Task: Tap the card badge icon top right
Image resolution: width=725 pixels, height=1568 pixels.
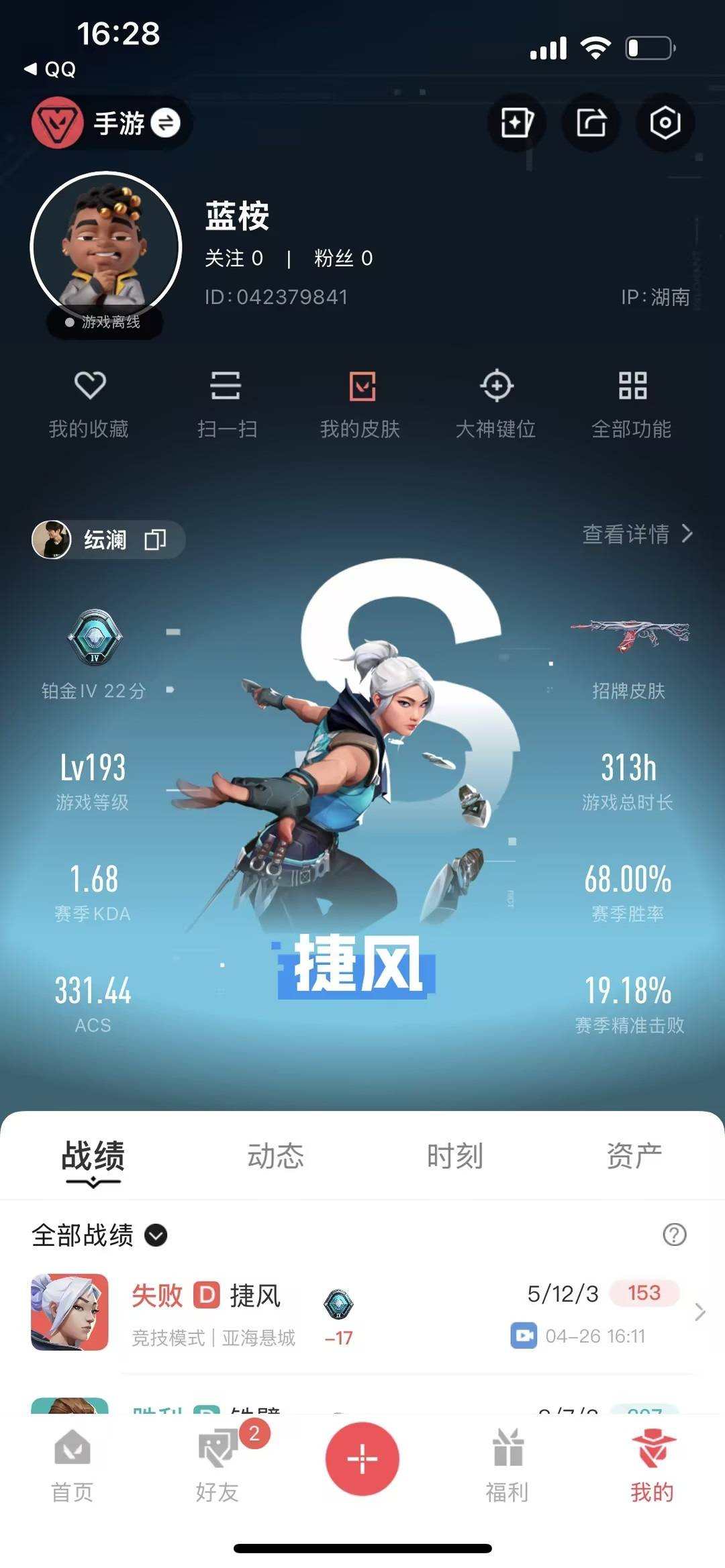Action: [516, 122]
